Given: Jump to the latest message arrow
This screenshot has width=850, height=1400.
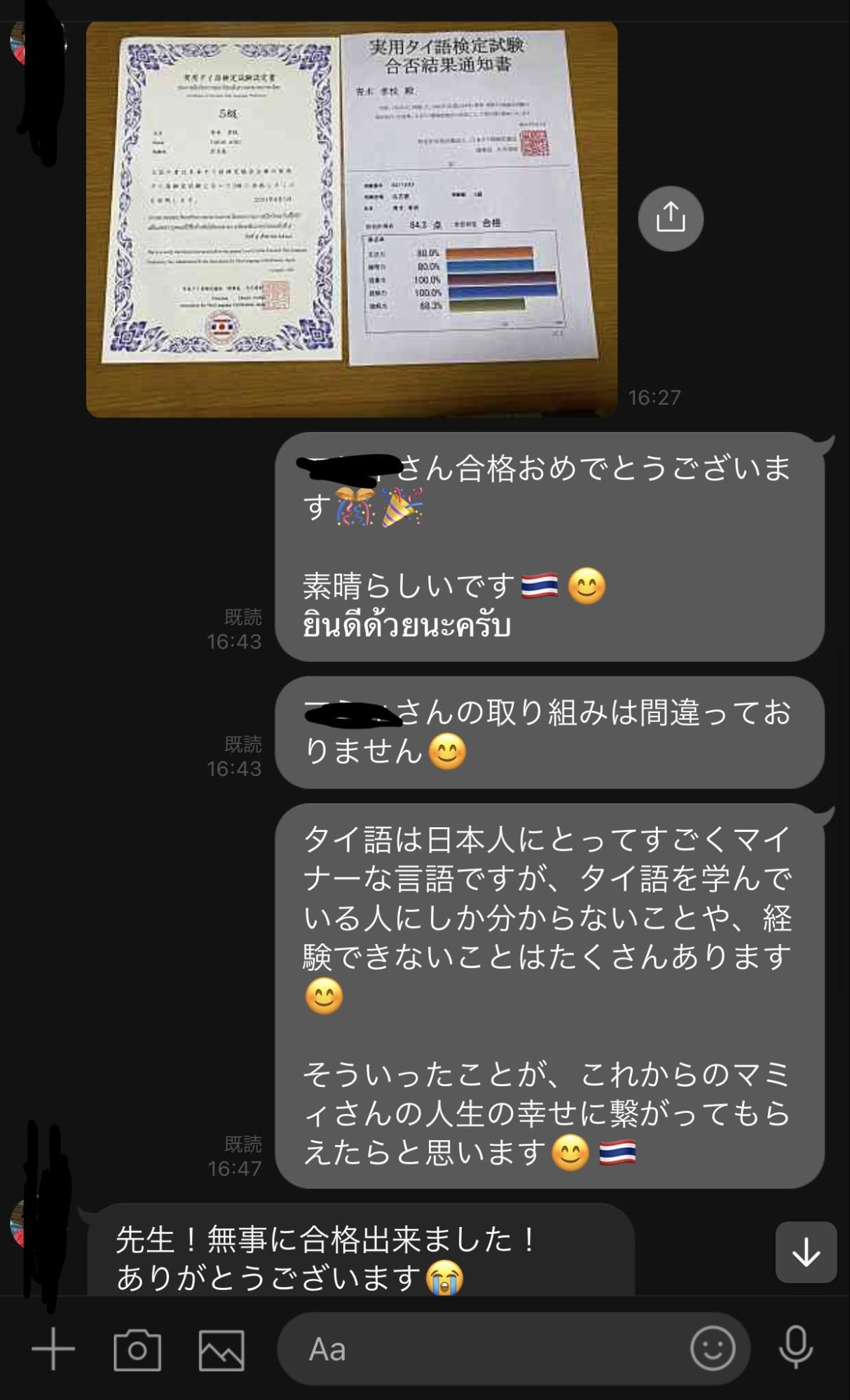Looking at the screenshot, I should point(806,1252).
